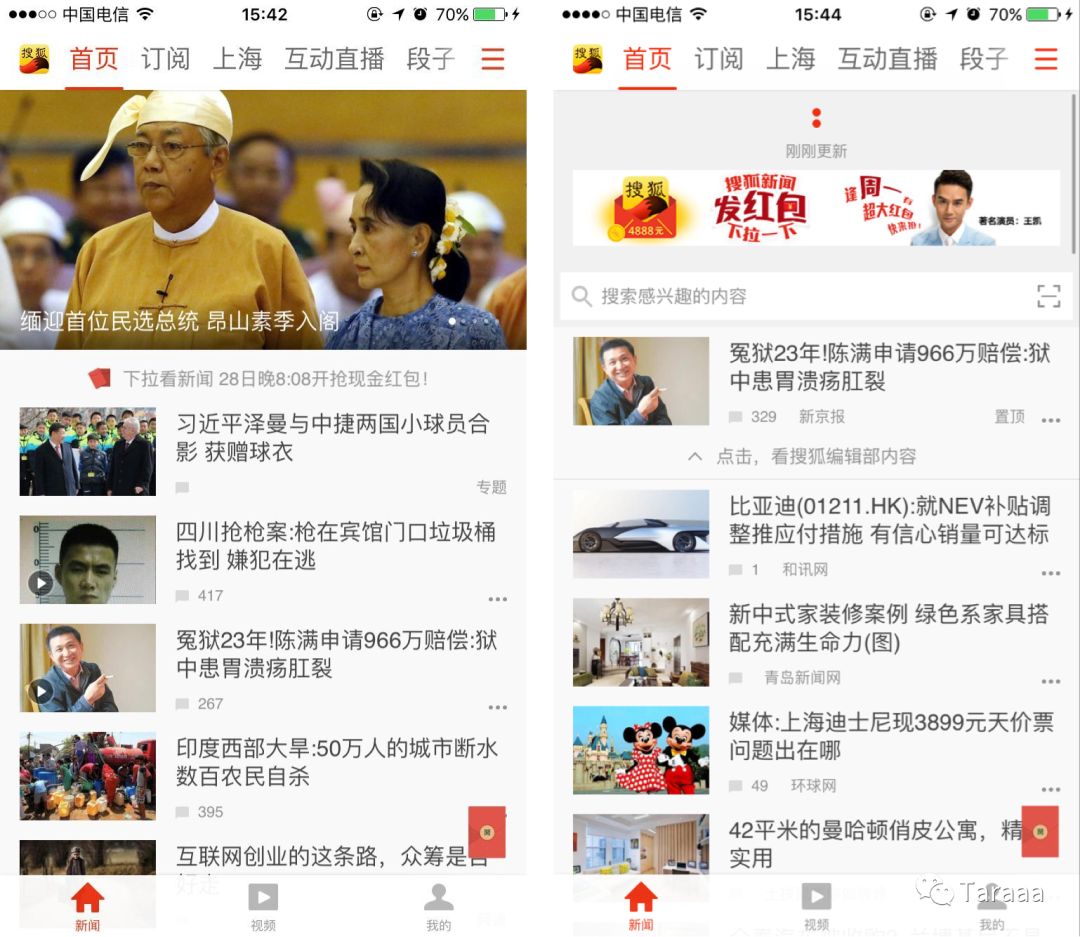Screen dimensions: 1080x937
Task: Open the 比亚迪 NEV subsidy article
Action: [889, 520]
